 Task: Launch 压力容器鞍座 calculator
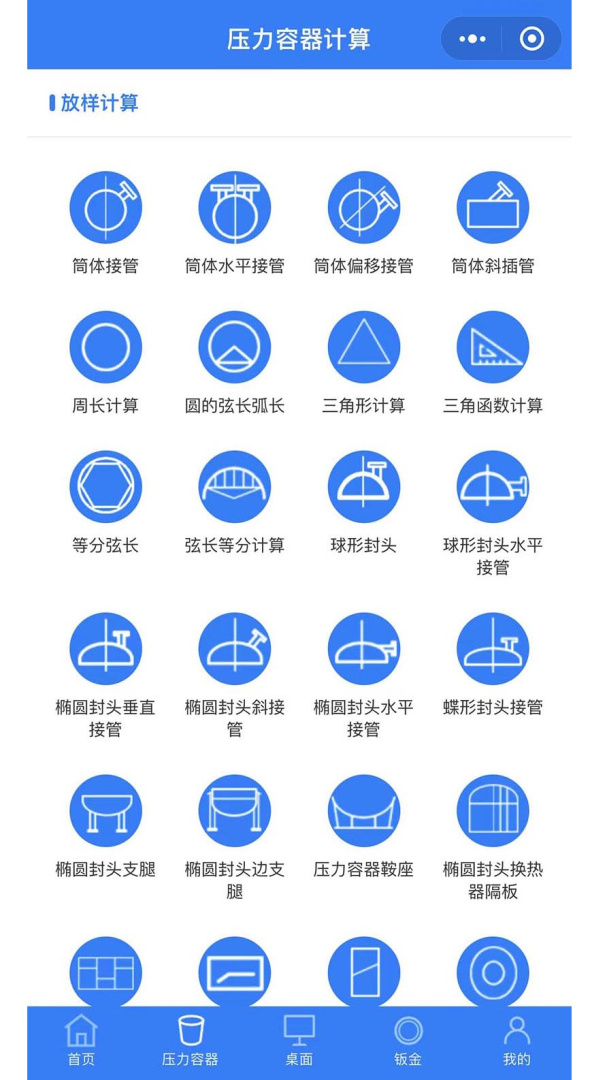click(x=363, y=811)
